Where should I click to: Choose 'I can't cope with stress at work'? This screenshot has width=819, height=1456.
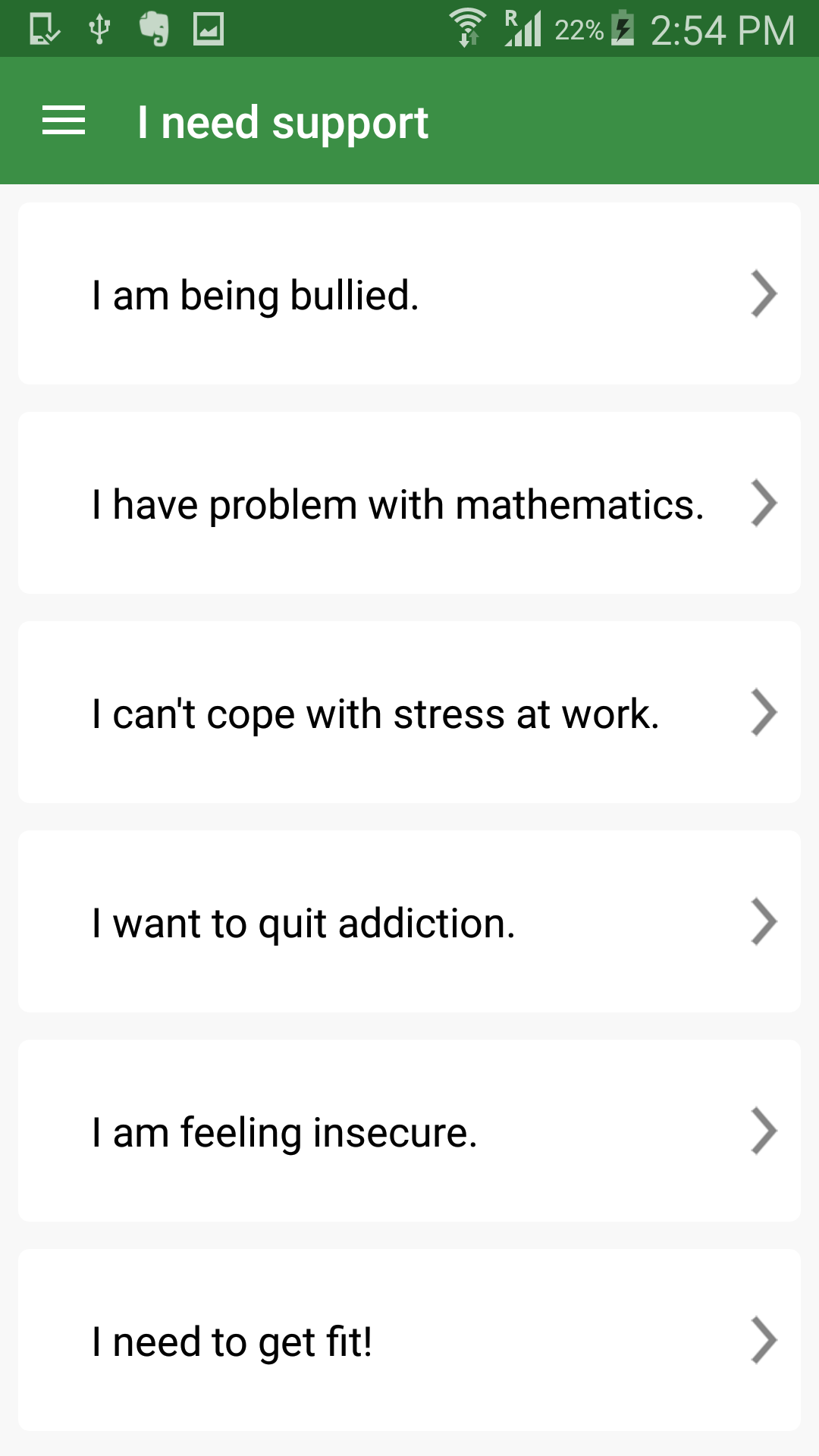coord(409,713)
